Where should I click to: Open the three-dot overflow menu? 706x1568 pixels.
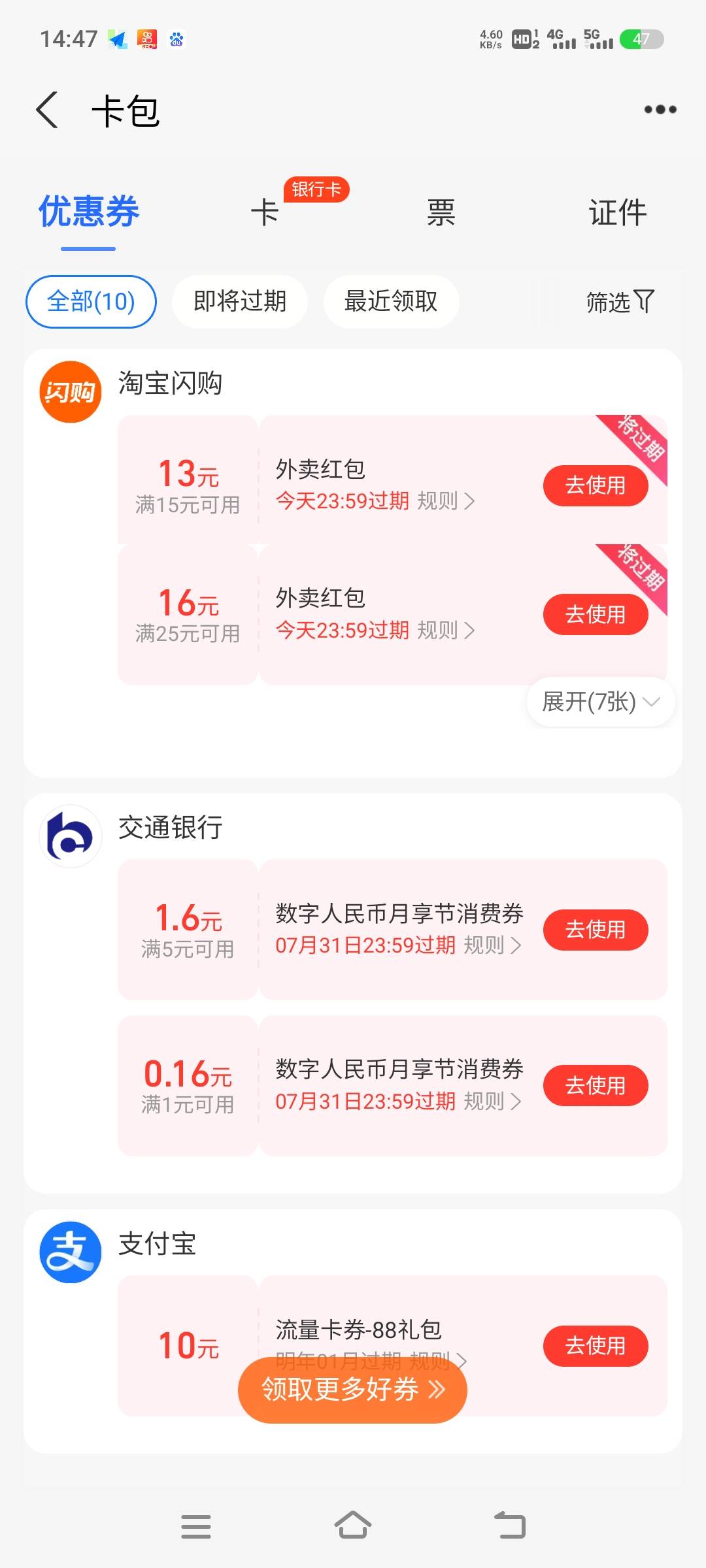[x=660, y=110]
